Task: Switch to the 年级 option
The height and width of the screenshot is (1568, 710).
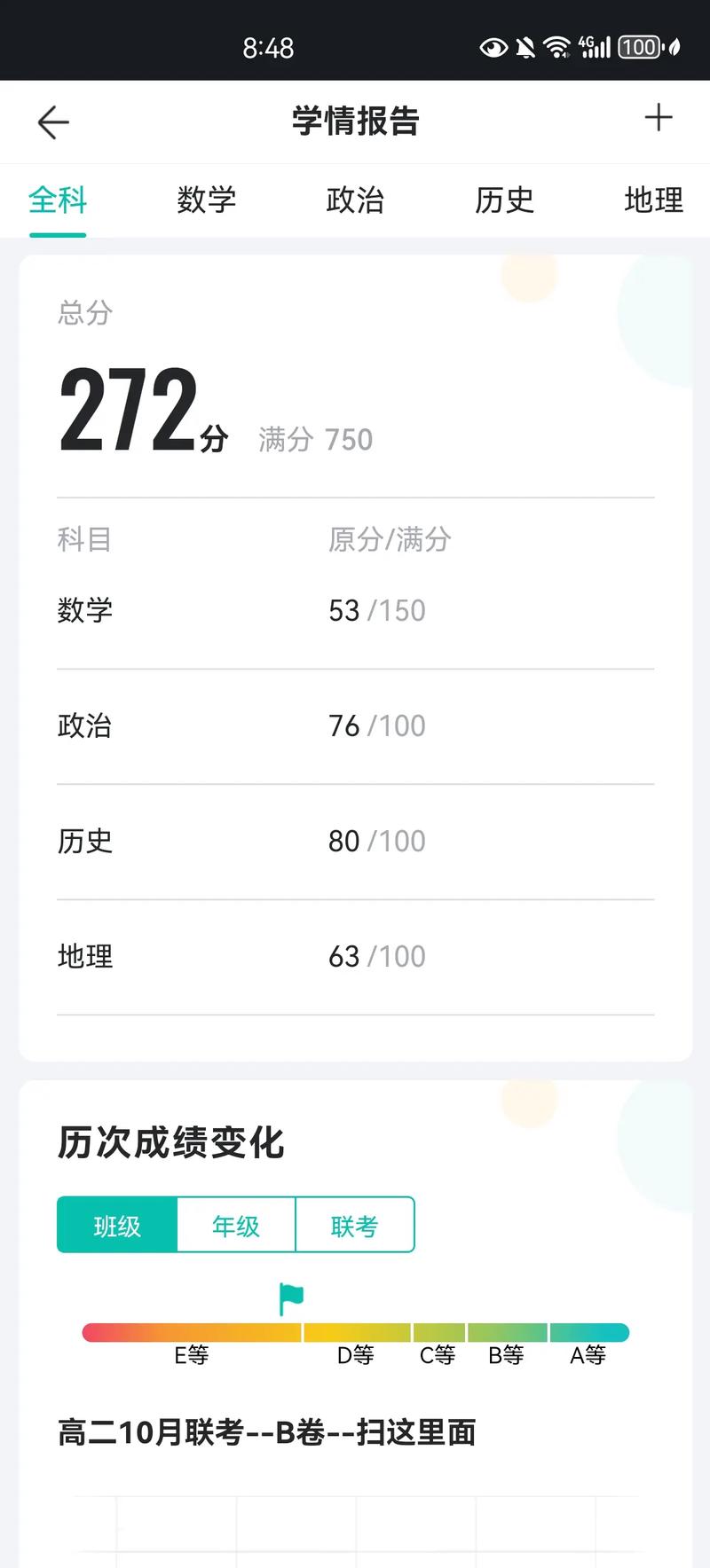Action: coord(236,1225)
